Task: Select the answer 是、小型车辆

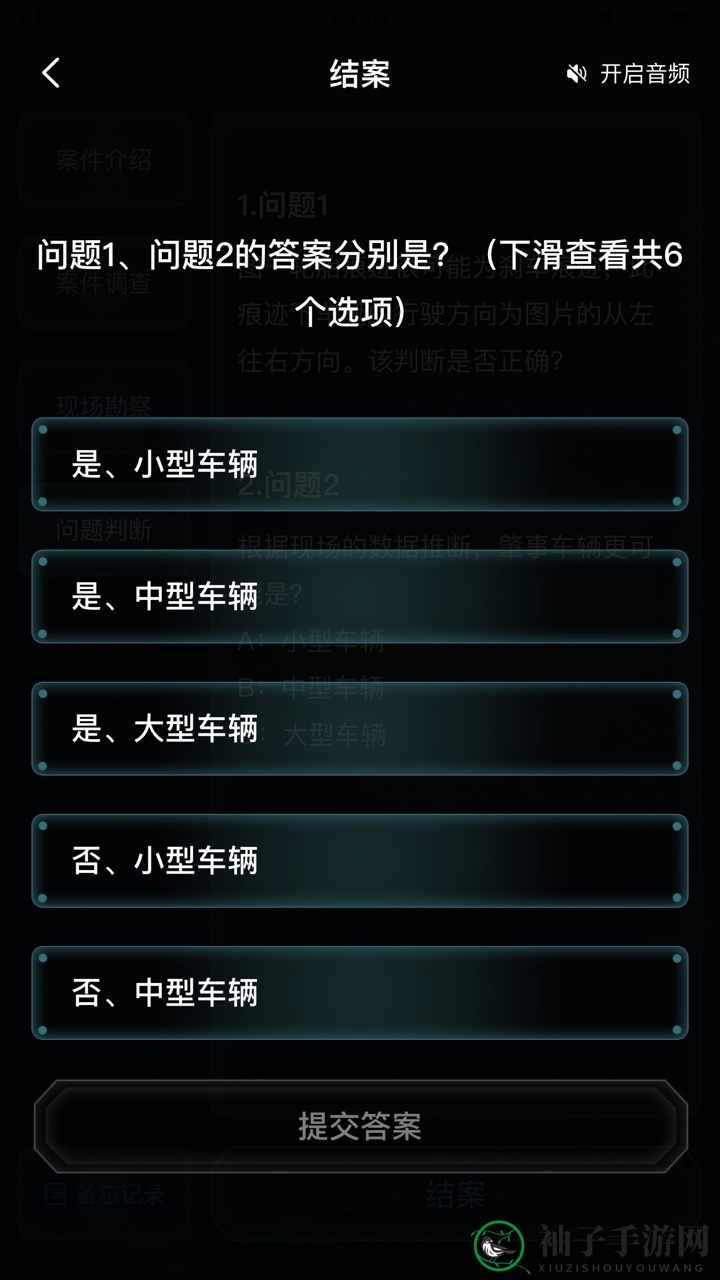Action: click(x=360, y=465)
